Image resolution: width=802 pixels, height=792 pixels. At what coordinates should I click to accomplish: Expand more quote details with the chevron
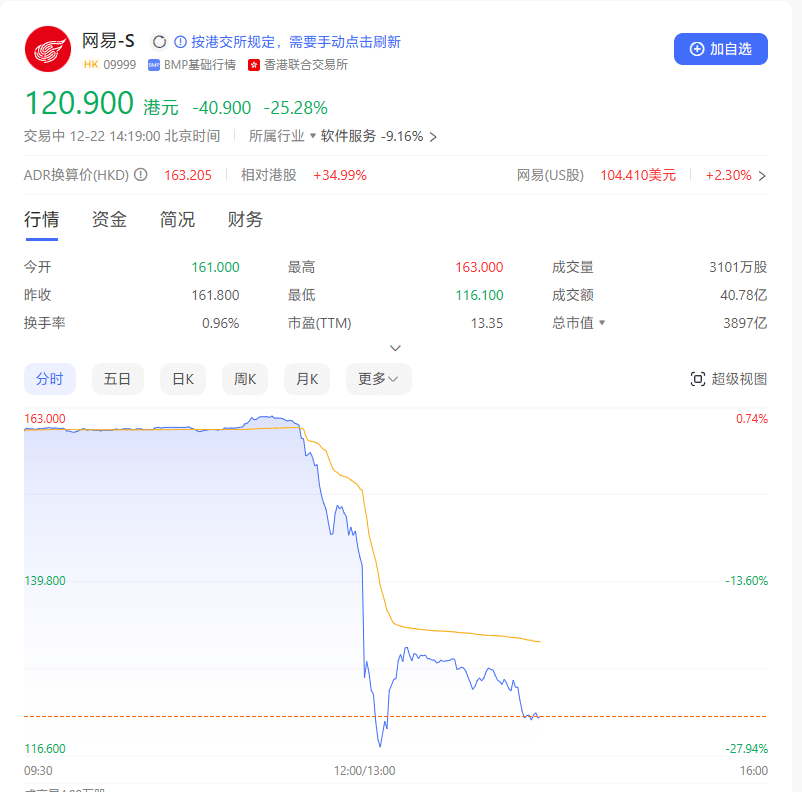pyautogui.click(x=395, y=348)
